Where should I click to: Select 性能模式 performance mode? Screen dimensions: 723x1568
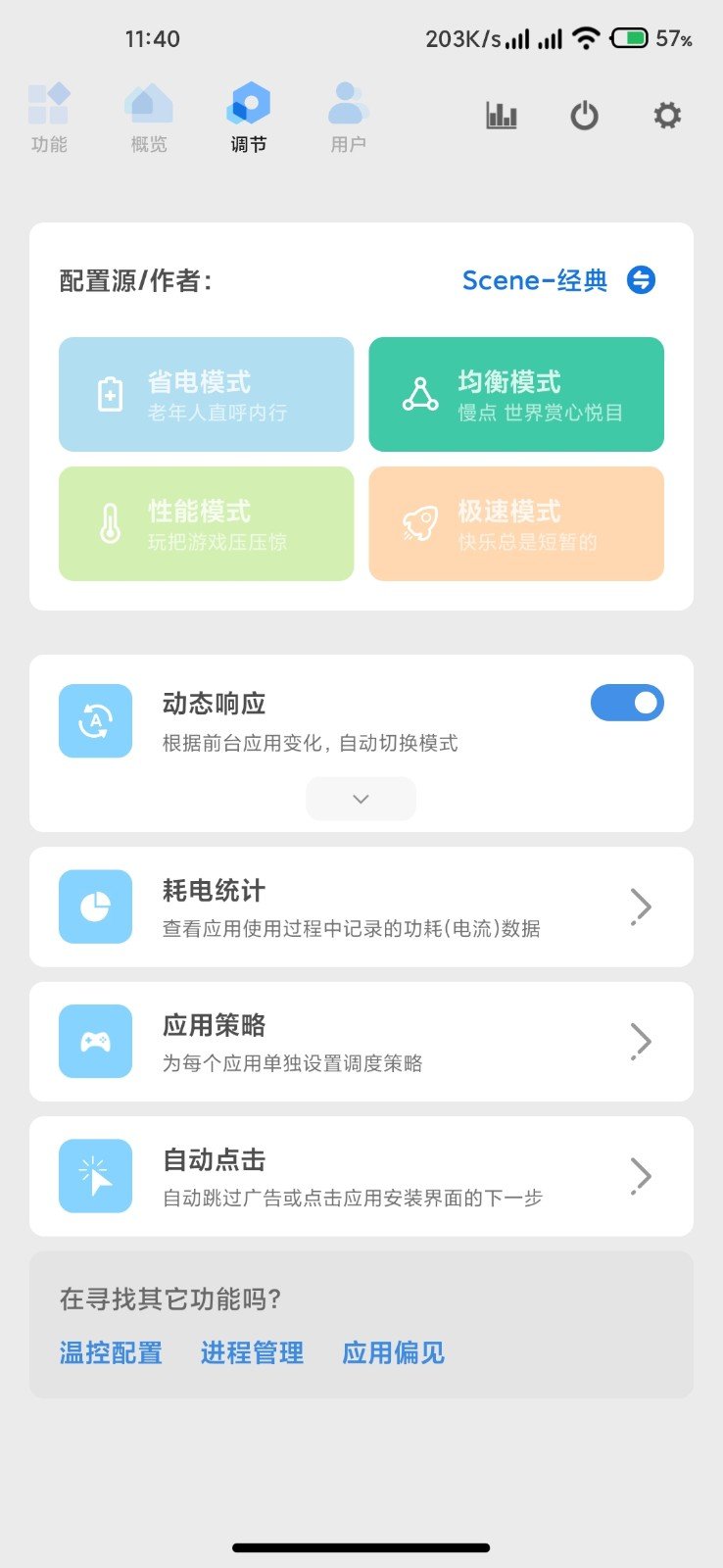point(206,523)
